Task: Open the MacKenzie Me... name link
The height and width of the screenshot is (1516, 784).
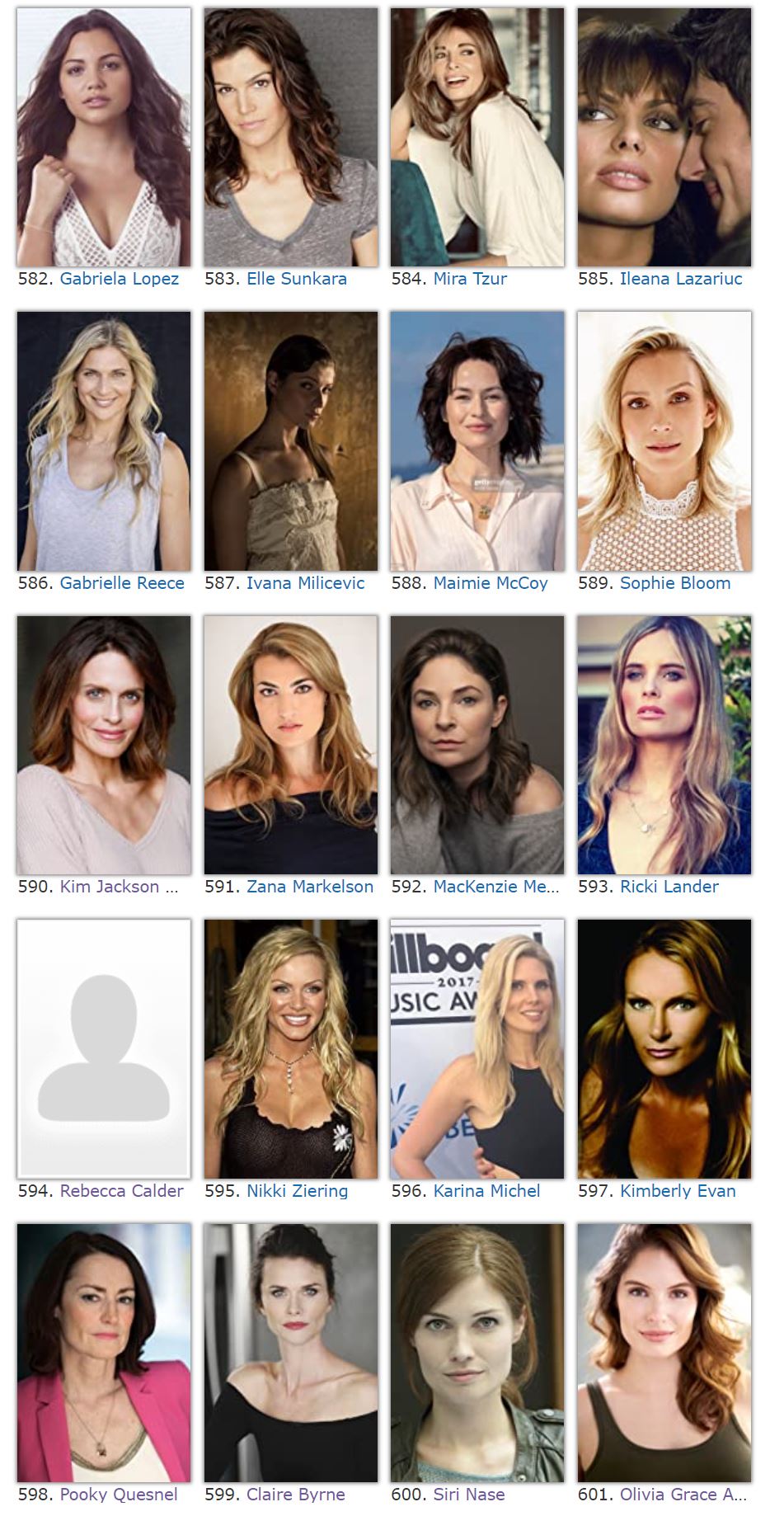Action: tap(496, 887)
